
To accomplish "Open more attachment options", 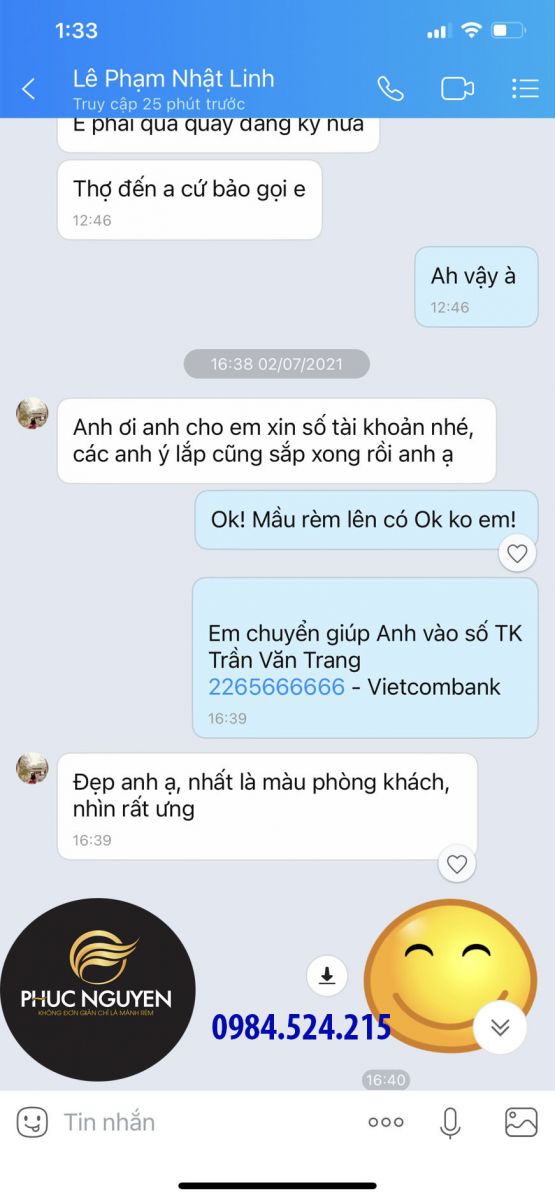I will pos(385,1122).
